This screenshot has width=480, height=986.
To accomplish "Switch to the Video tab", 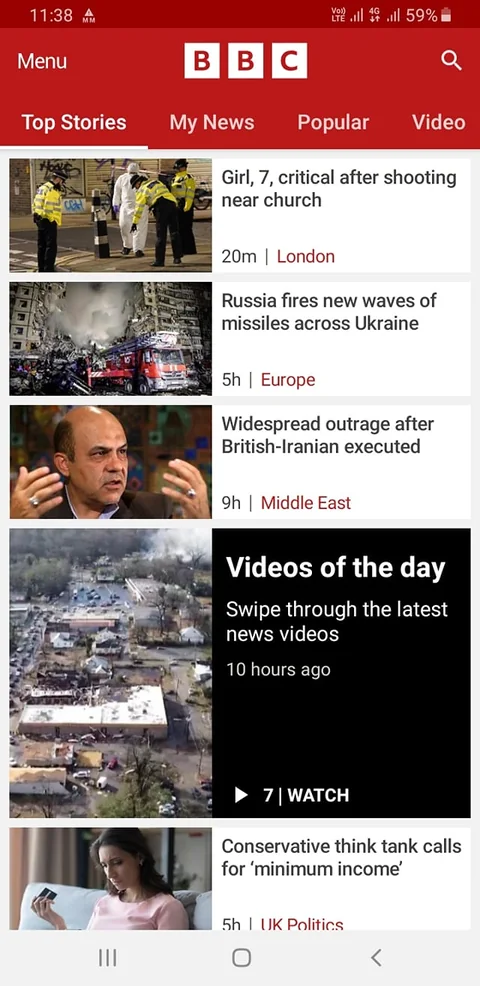I will click(438, 122).
